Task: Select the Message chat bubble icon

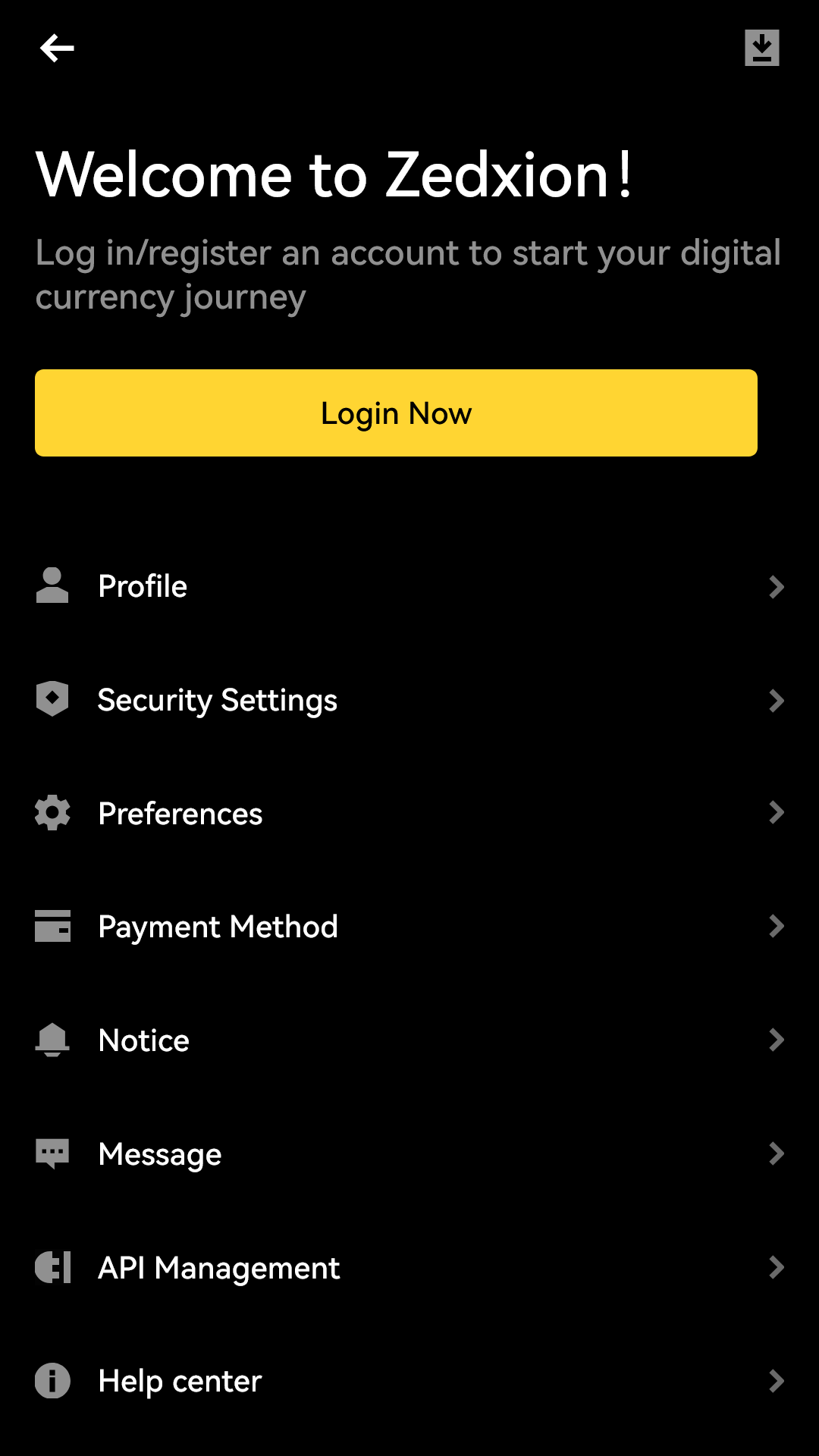Action: coord(52,1153)
